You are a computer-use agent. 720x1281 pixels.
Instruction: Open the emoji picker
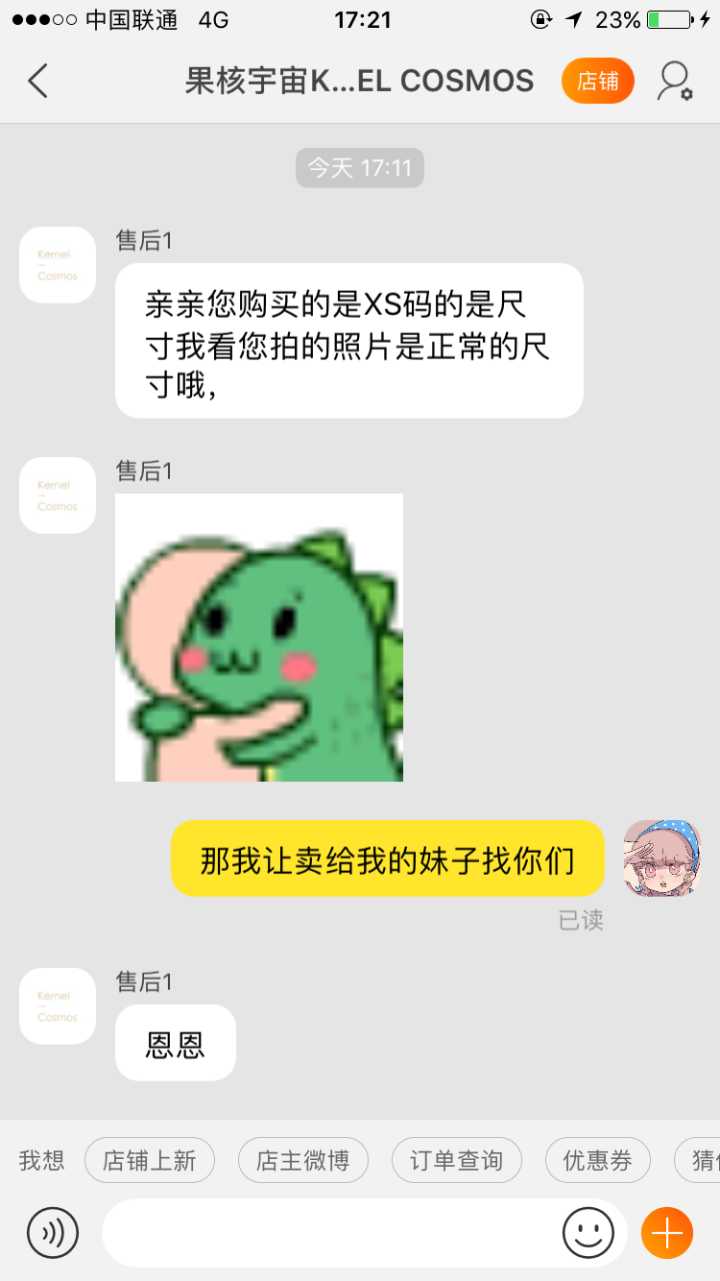click(x=588, y=1233)
